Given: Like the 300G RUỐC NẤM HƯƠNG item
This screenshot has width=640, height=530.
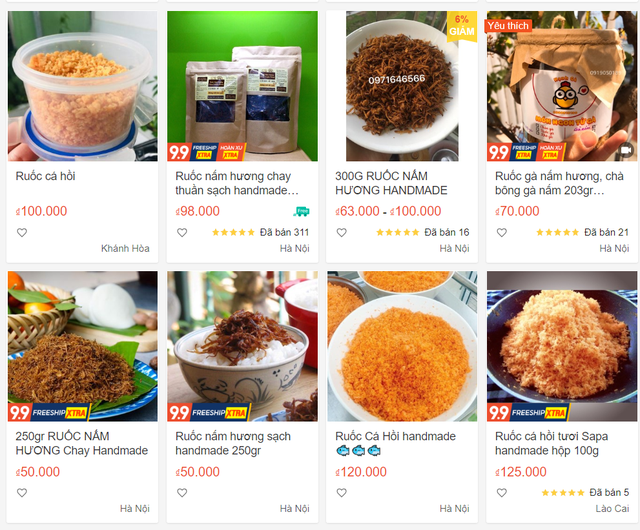Looking at the screenshot, I should pyautogui.click(x=342, y=232).
